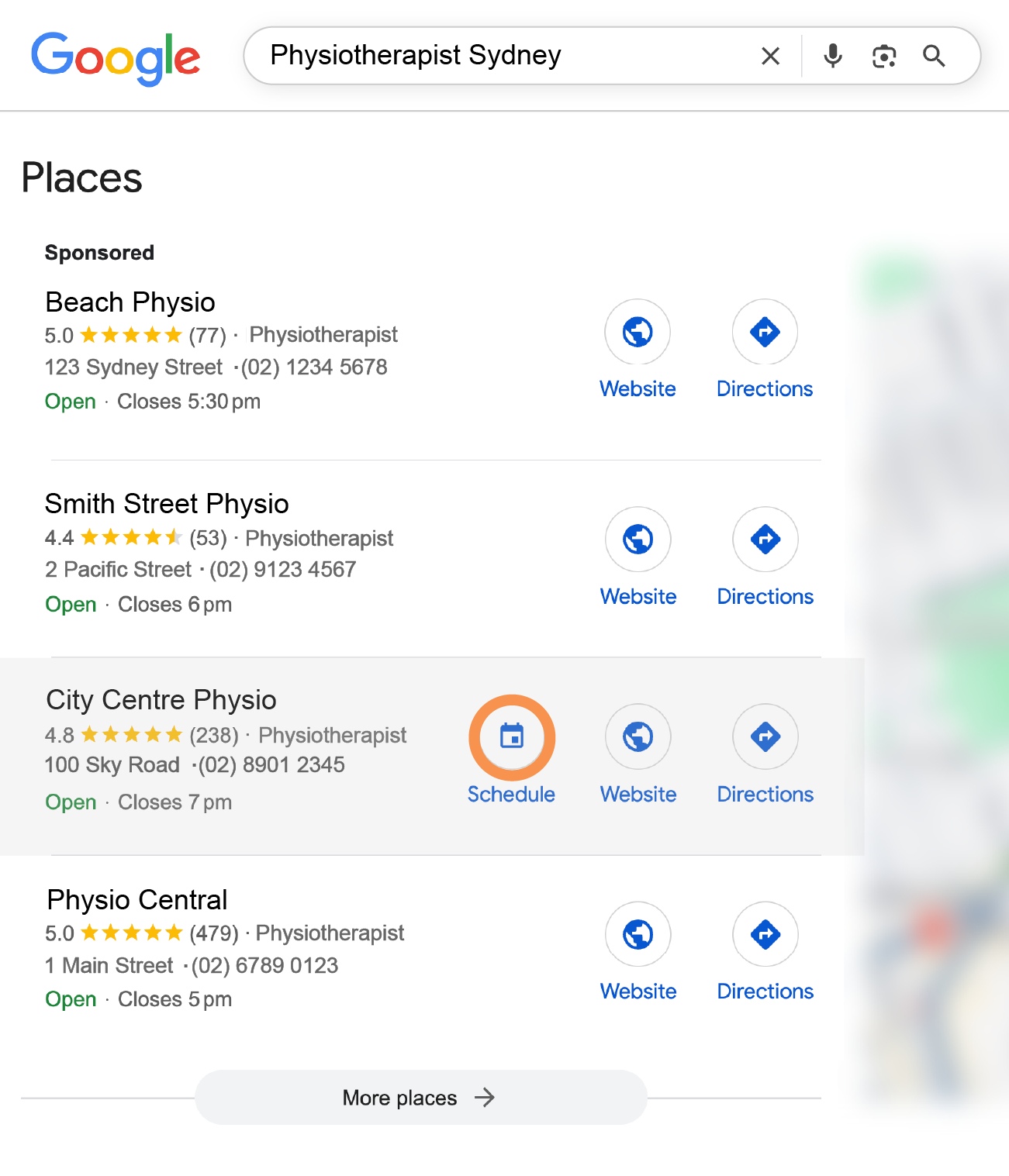Show more places
Screen dimensions: 1009x1176
[x=420, y=1098]
